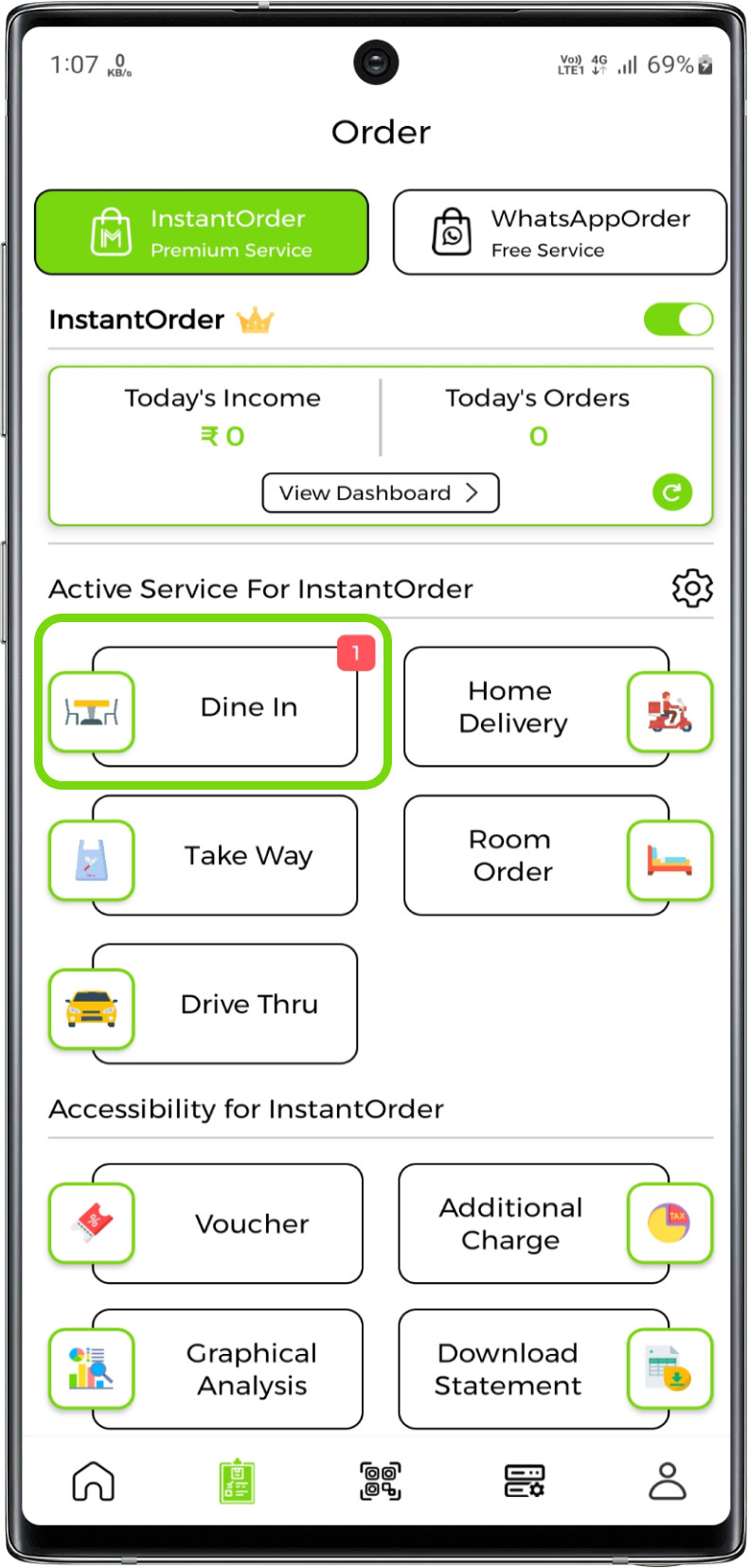Open the Voucher option
749x1568 pixels.
point(227,1224)
